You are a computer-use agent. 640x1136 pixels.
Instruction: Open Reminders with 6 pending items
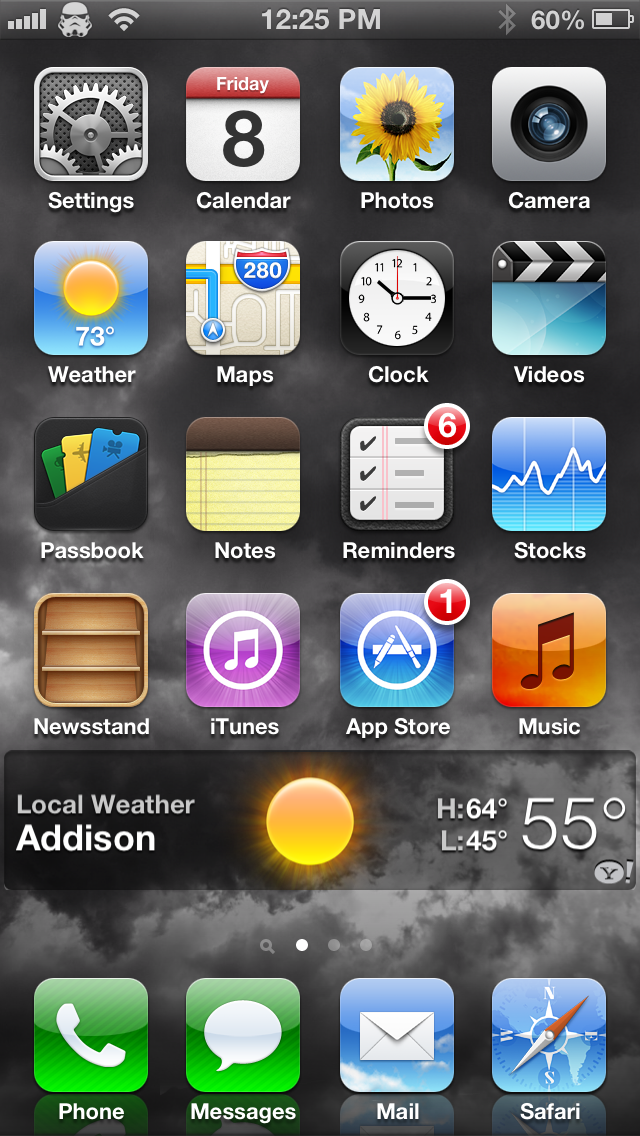pyautogui.click(x=396, y=474)
